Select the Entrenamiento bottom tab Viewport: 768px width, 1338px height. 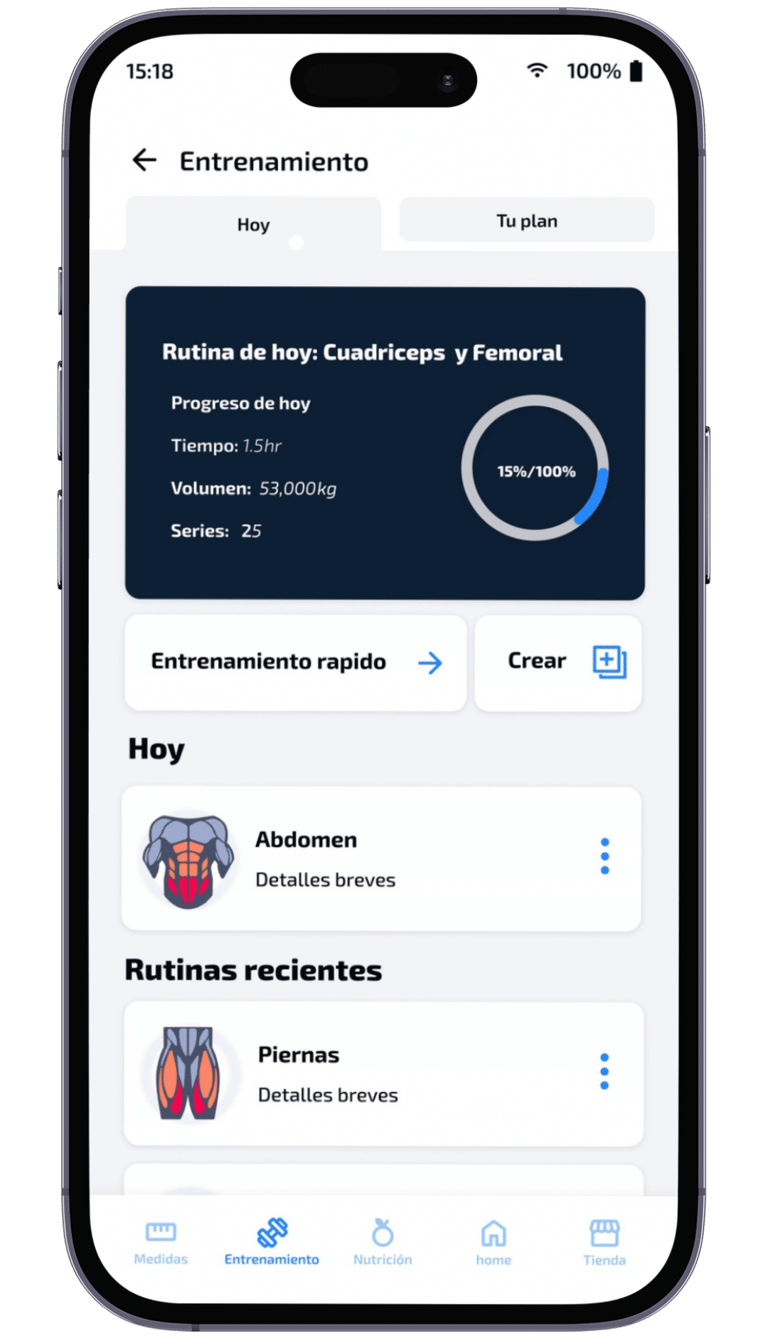(272, 1243)
